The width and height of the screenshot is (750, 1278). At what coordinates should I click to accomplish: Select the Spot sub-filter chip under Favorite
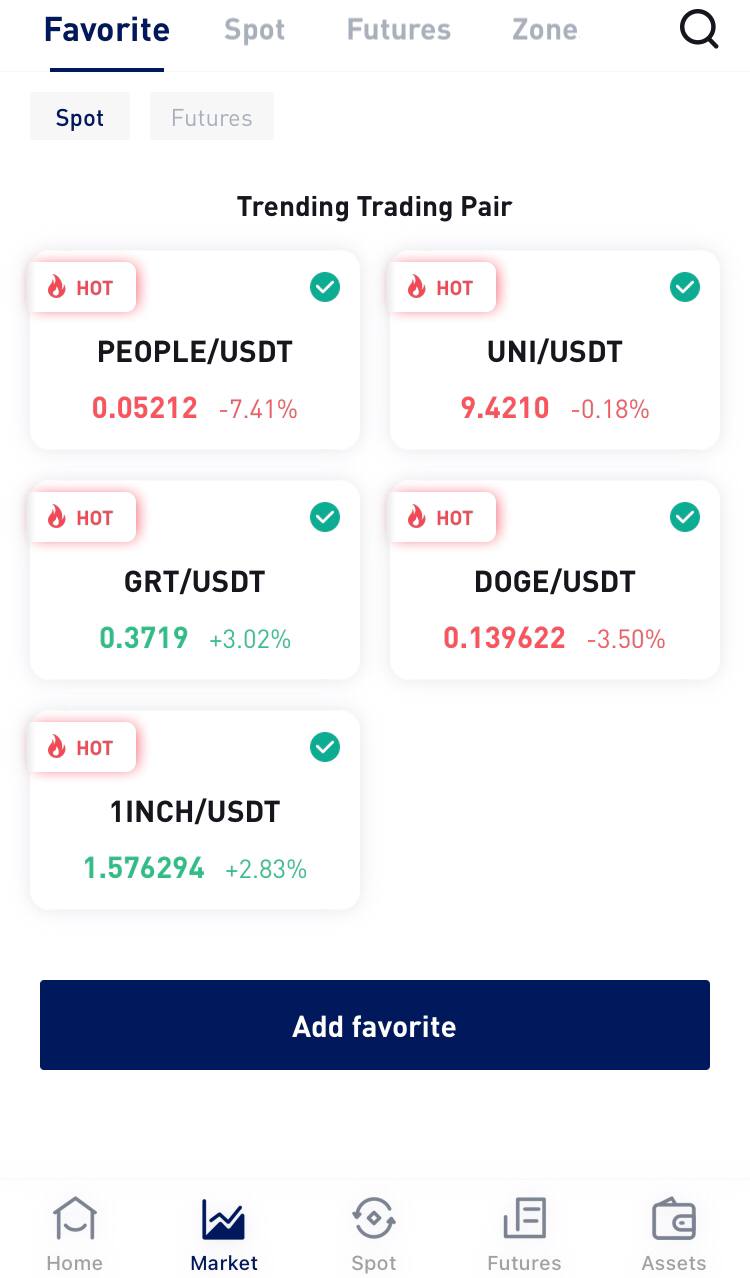(x=80, y=117)
